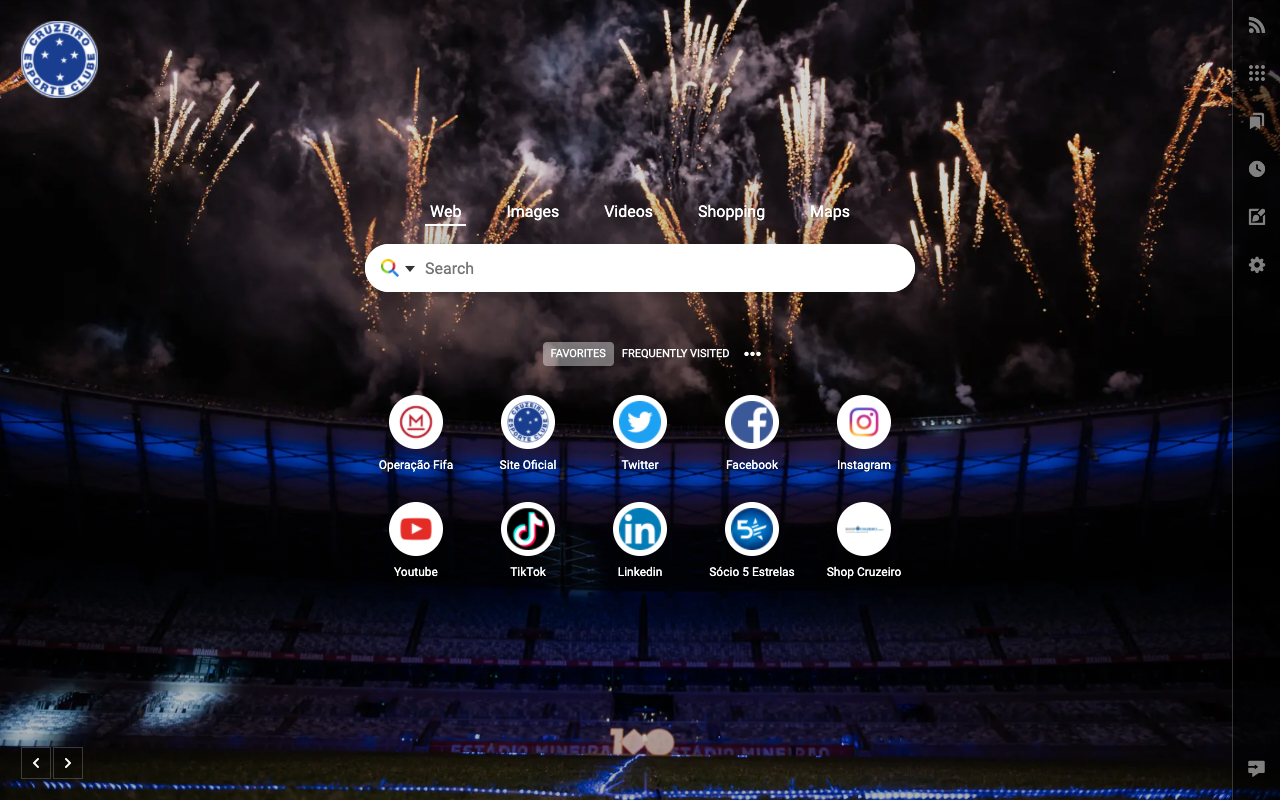Go to the previous background wallpaper
Screen dimensions: 1280x800
point(36,763)
